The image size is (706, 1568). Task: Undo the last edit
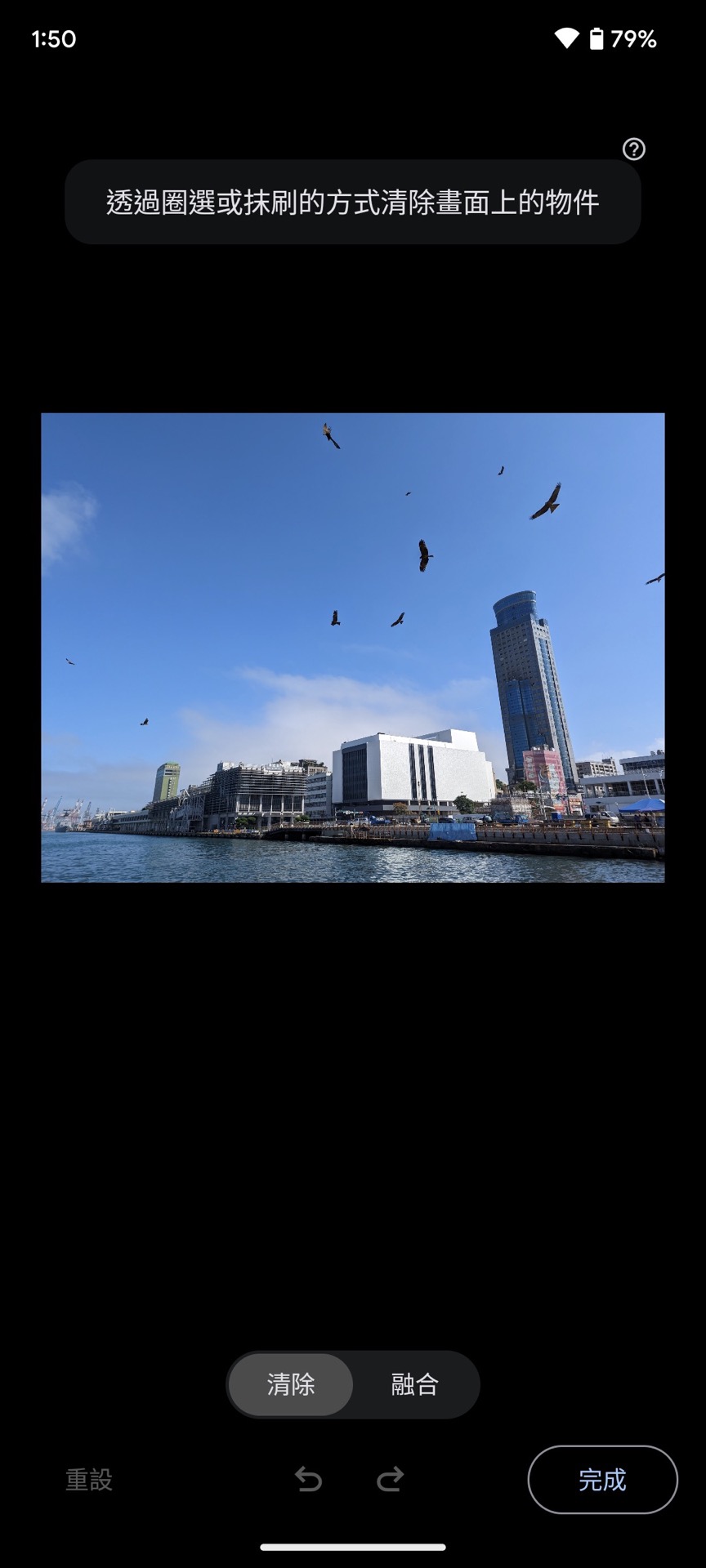308,1479
